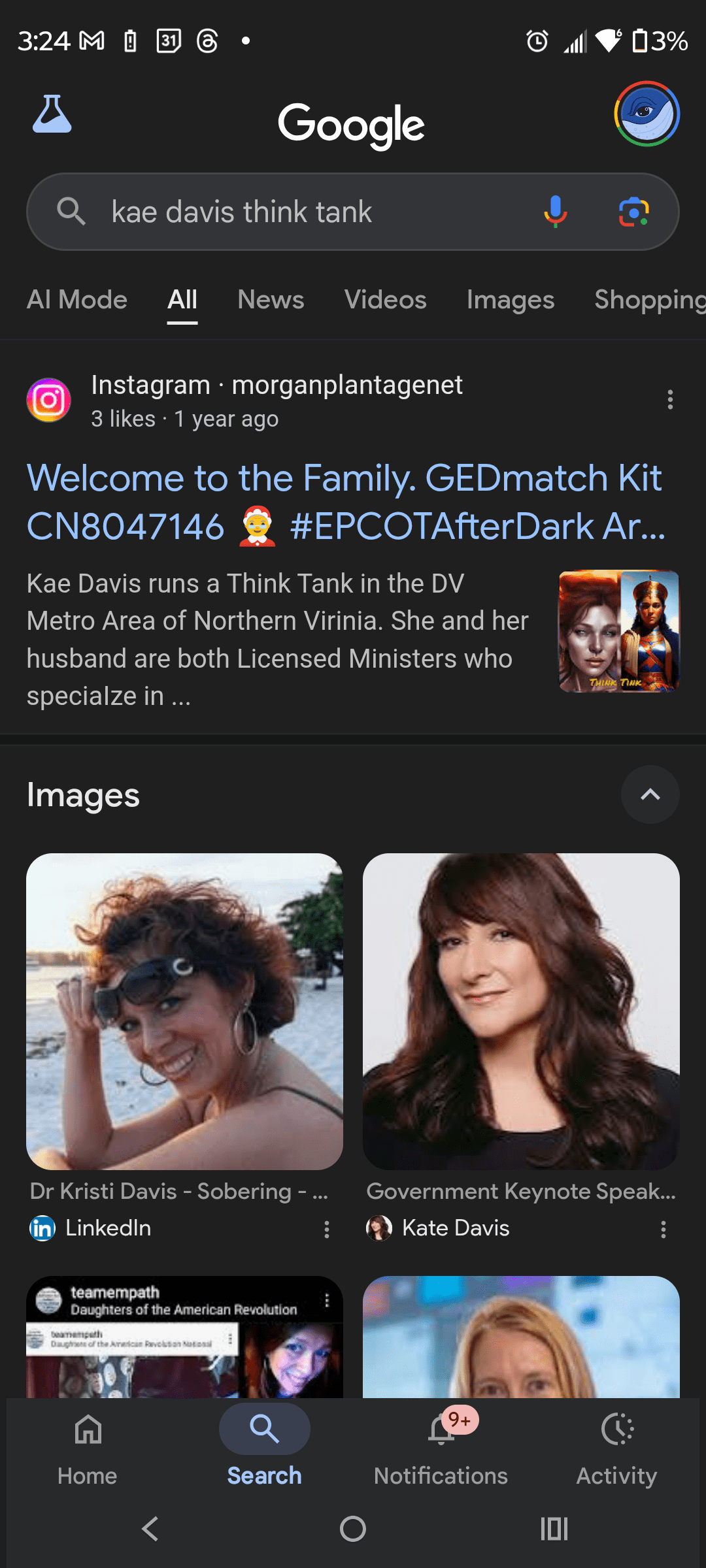Switch to the News results tab
Screen dimensions: 706x1568
(x=271, y=300)
